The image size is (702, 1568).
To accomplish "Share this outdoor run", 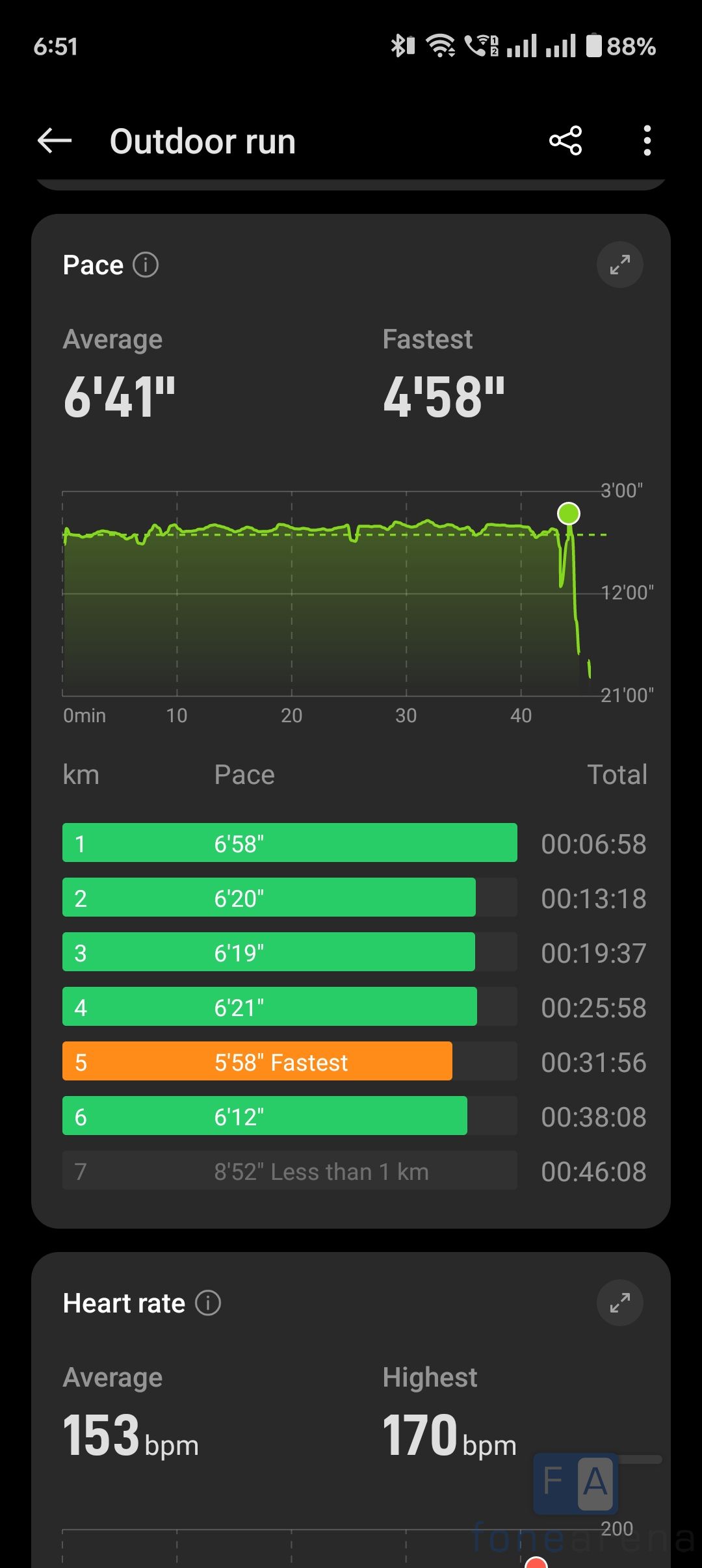I will pos(565,140).
